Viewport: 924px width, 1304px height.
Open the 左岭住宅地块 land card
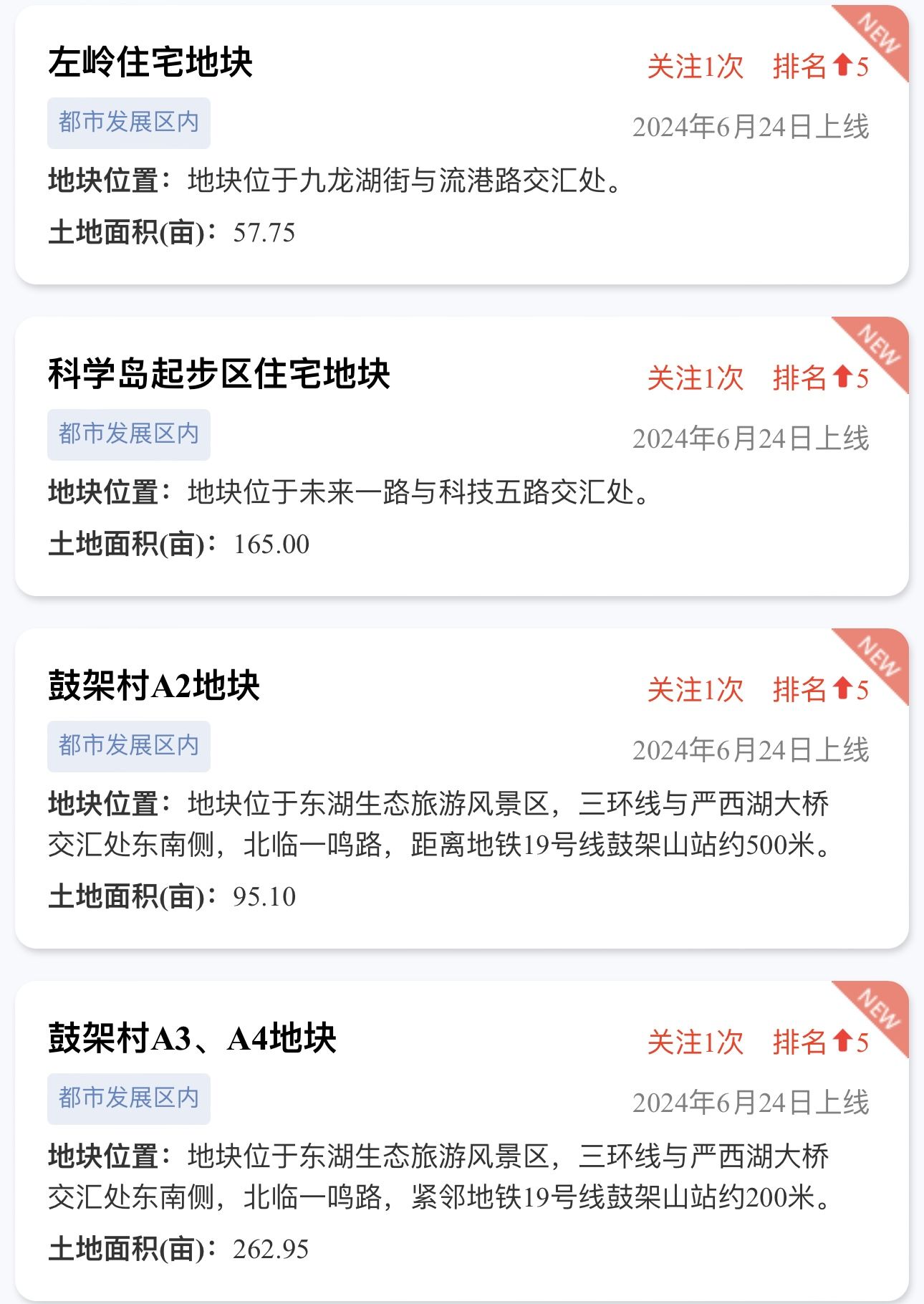150,62
